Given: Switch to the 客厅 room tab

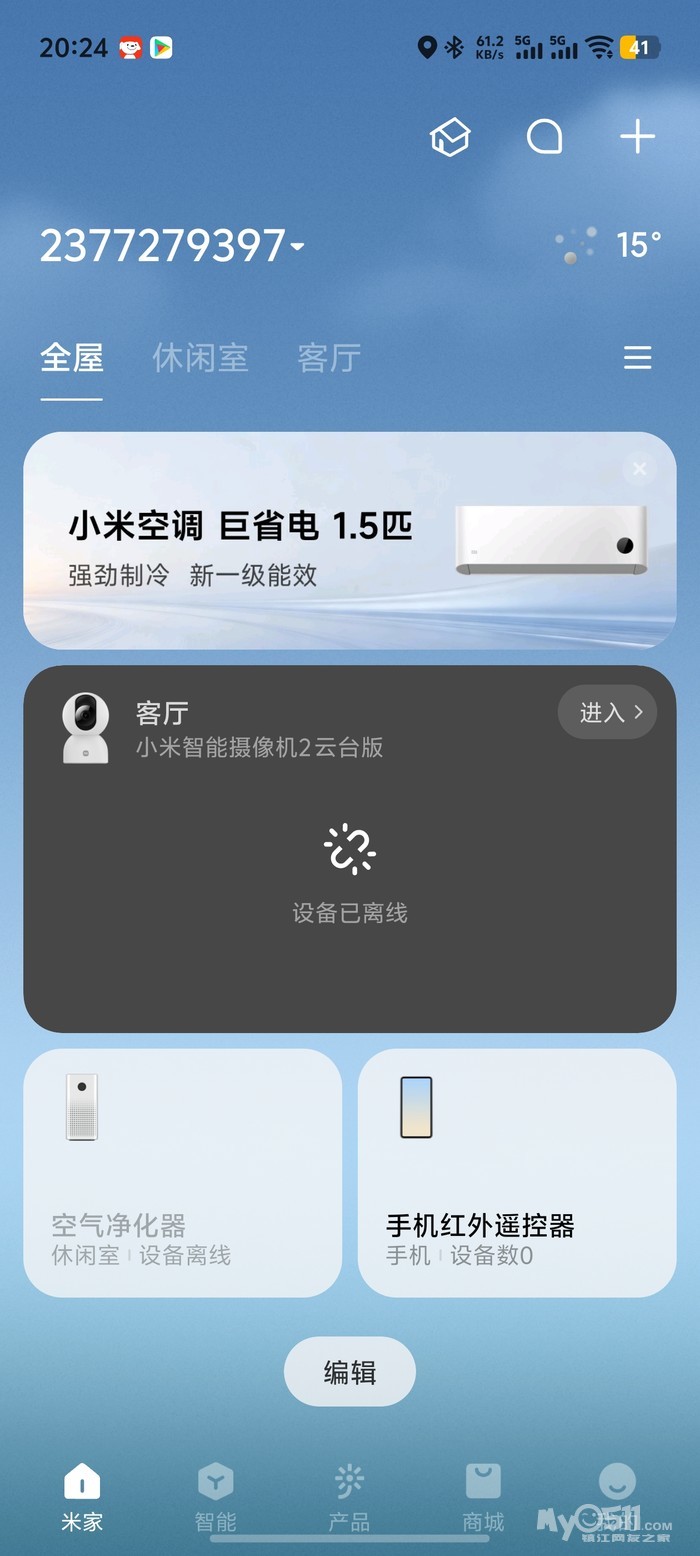Looking at the screenshot, I should coord(329,357).
